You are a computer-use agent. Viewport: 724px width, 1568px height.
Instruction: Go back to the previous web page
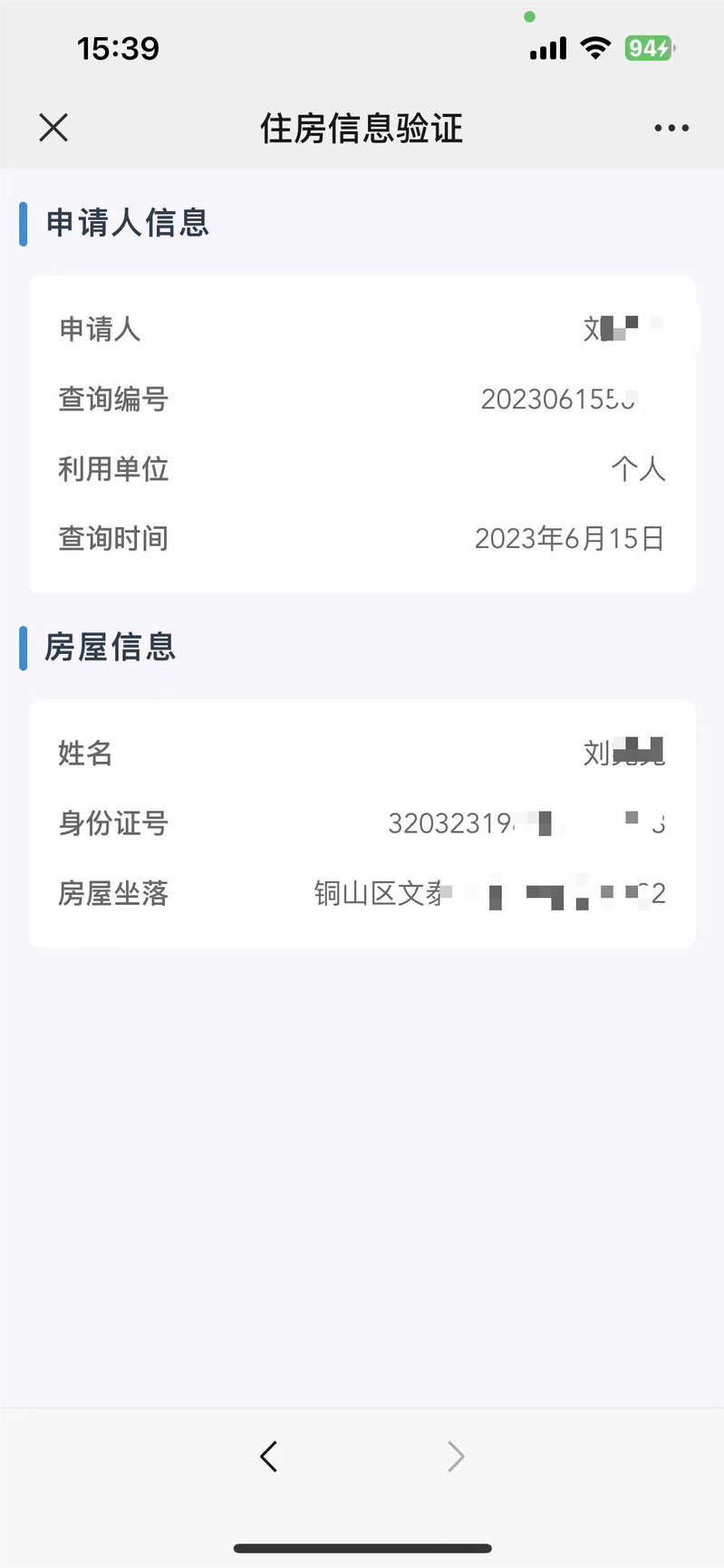268,1457
